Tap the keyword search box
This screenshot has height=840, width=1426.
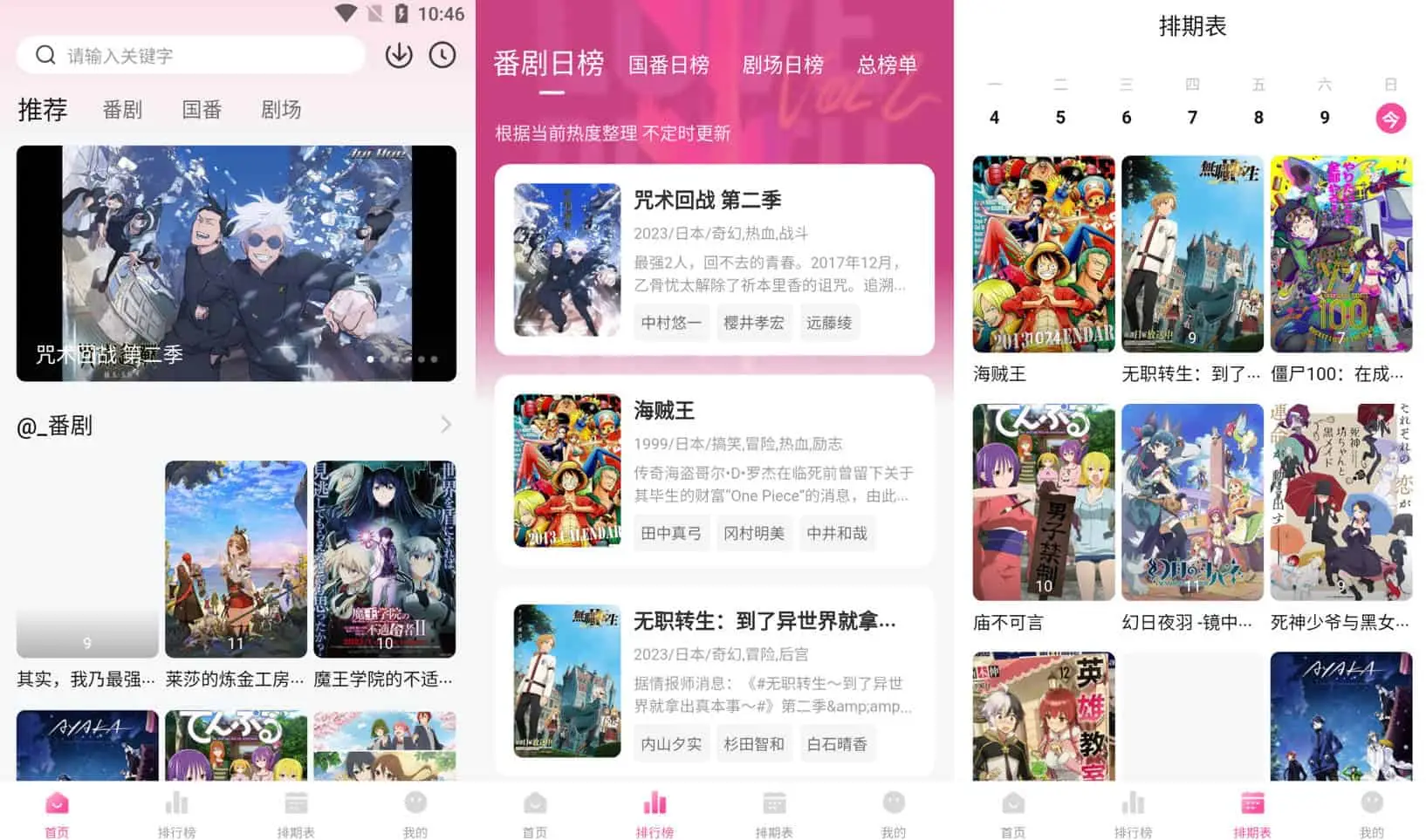point(190,56)
